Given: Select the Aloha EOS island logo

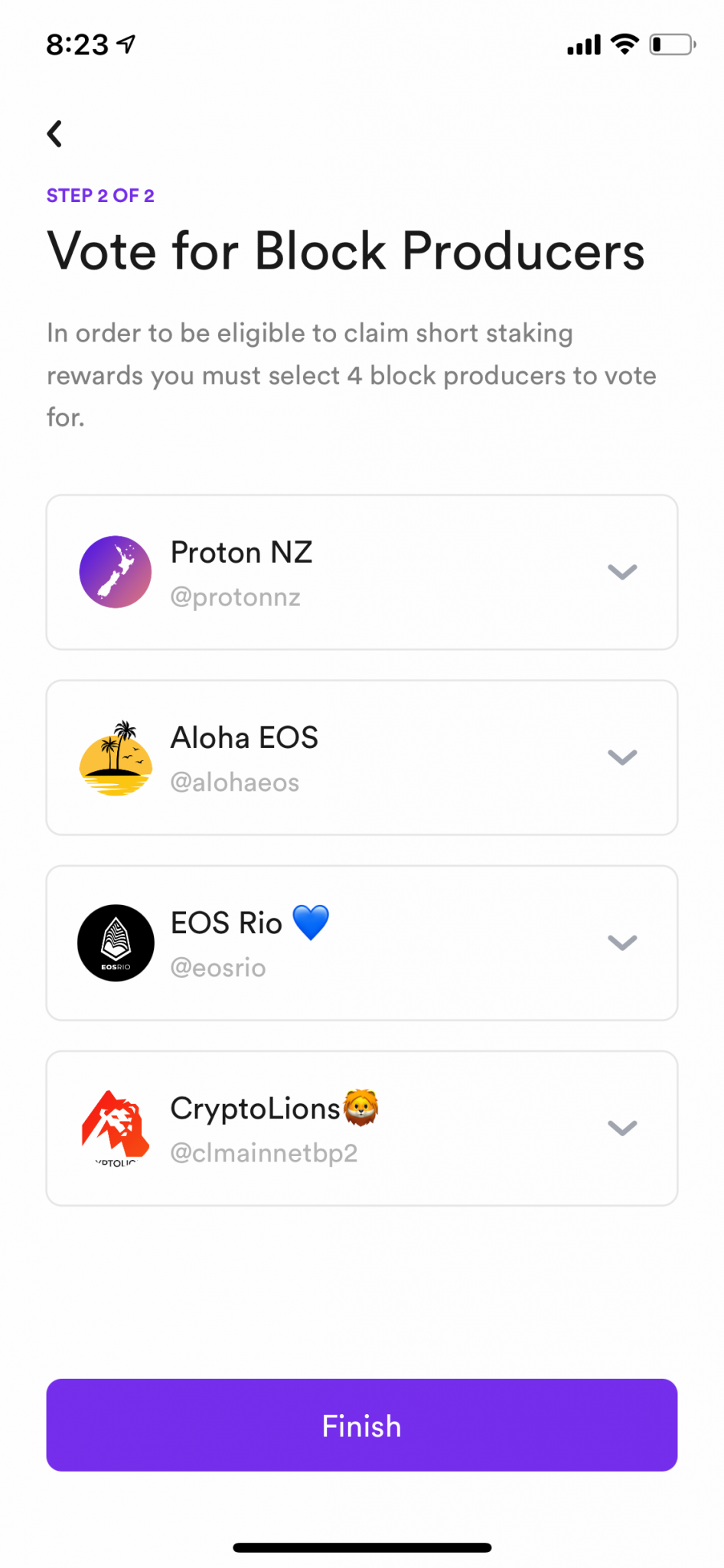Looking at the screenshot, I should pos(116,756).
